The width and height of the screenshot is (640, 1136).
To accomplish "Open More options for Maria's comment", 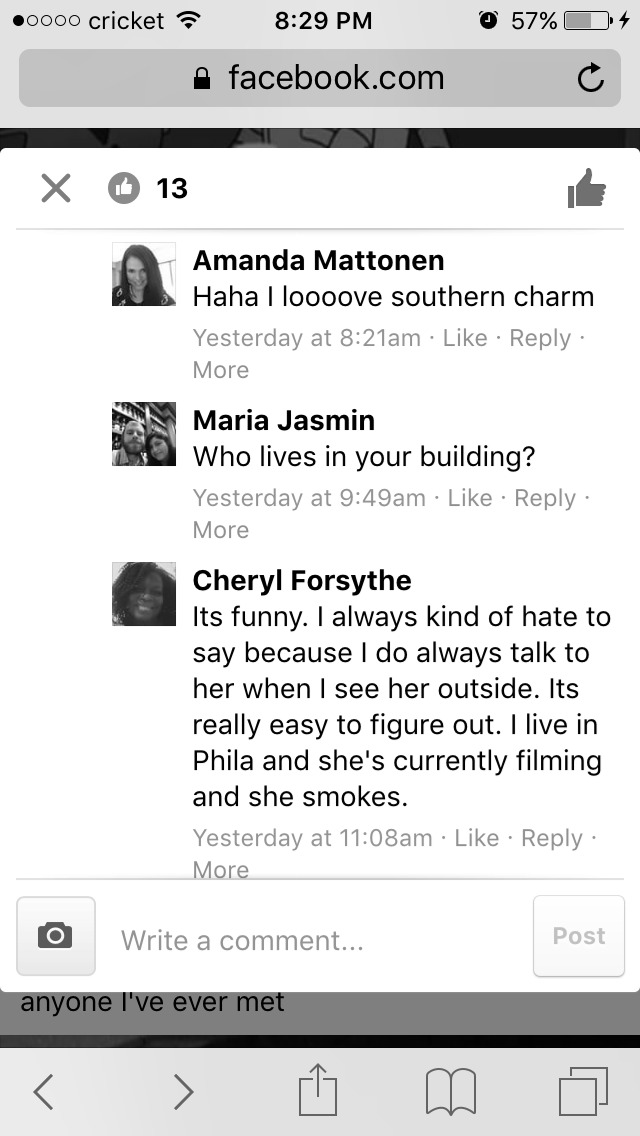I will point(220,530).
